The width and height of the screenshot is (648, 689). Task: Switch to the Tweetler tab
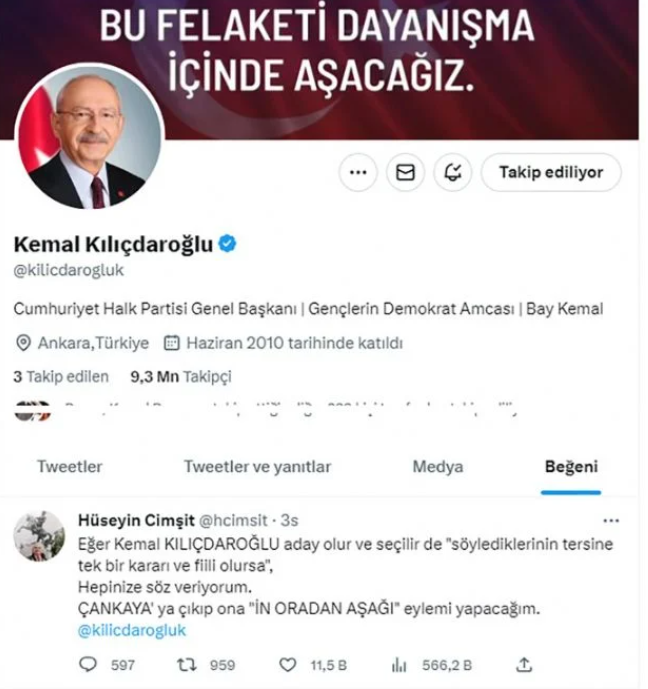[69, 467]
